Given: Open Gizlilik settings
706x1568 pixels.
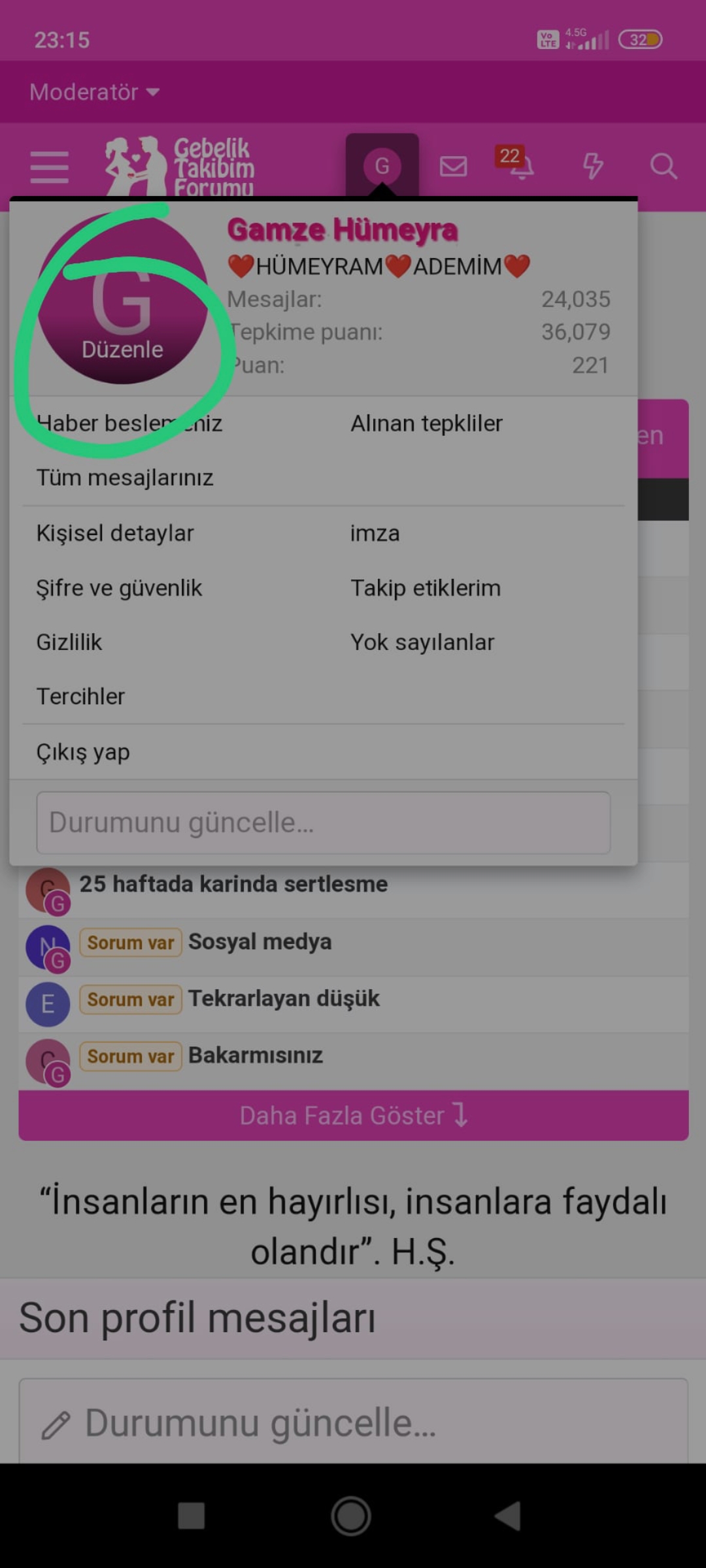Looking at the screenshot, I should point(69,642).
